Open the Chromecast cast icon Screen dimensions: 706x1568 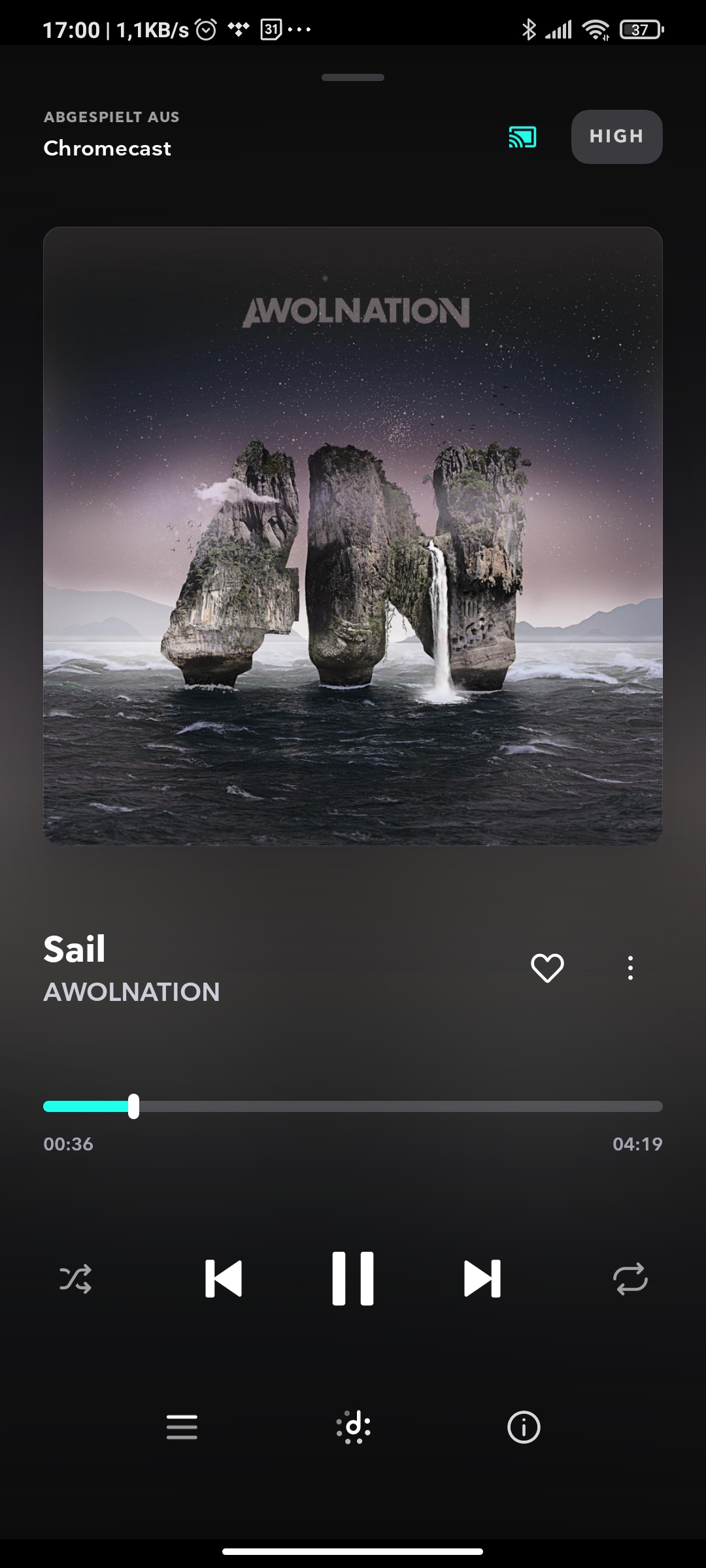(522, 137)
